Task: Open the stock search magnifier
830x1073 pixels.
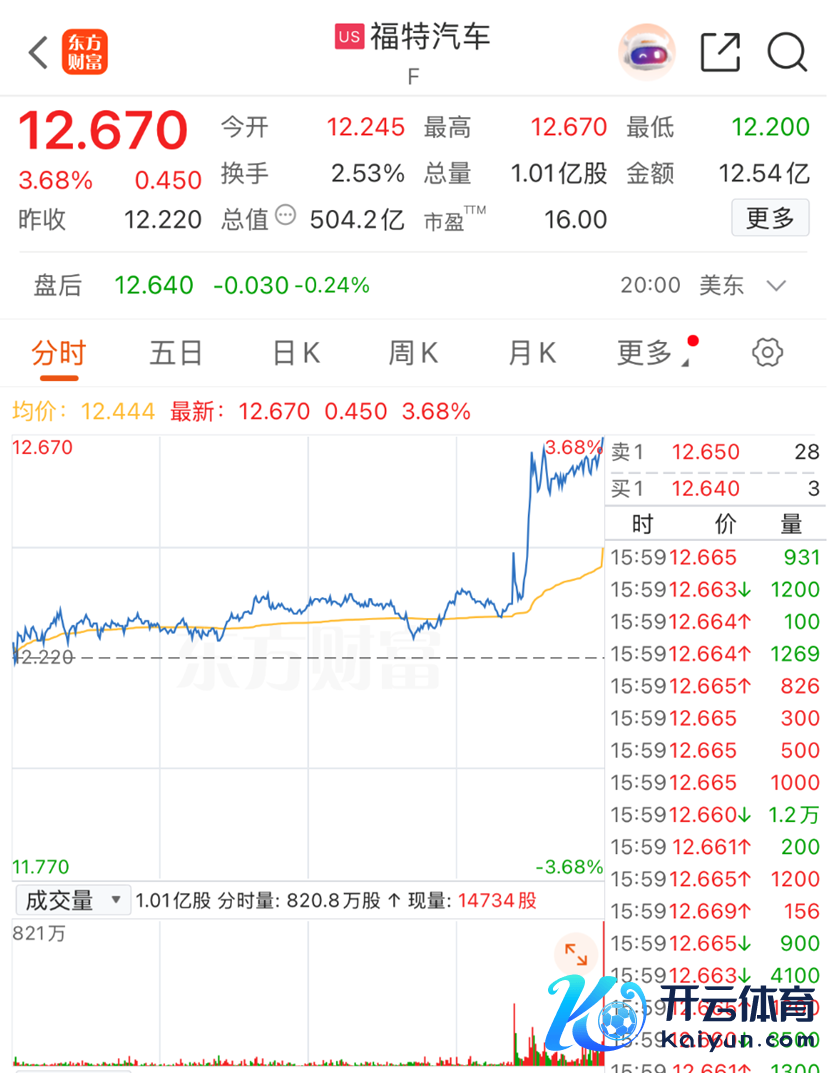Action: coord(787,52)
